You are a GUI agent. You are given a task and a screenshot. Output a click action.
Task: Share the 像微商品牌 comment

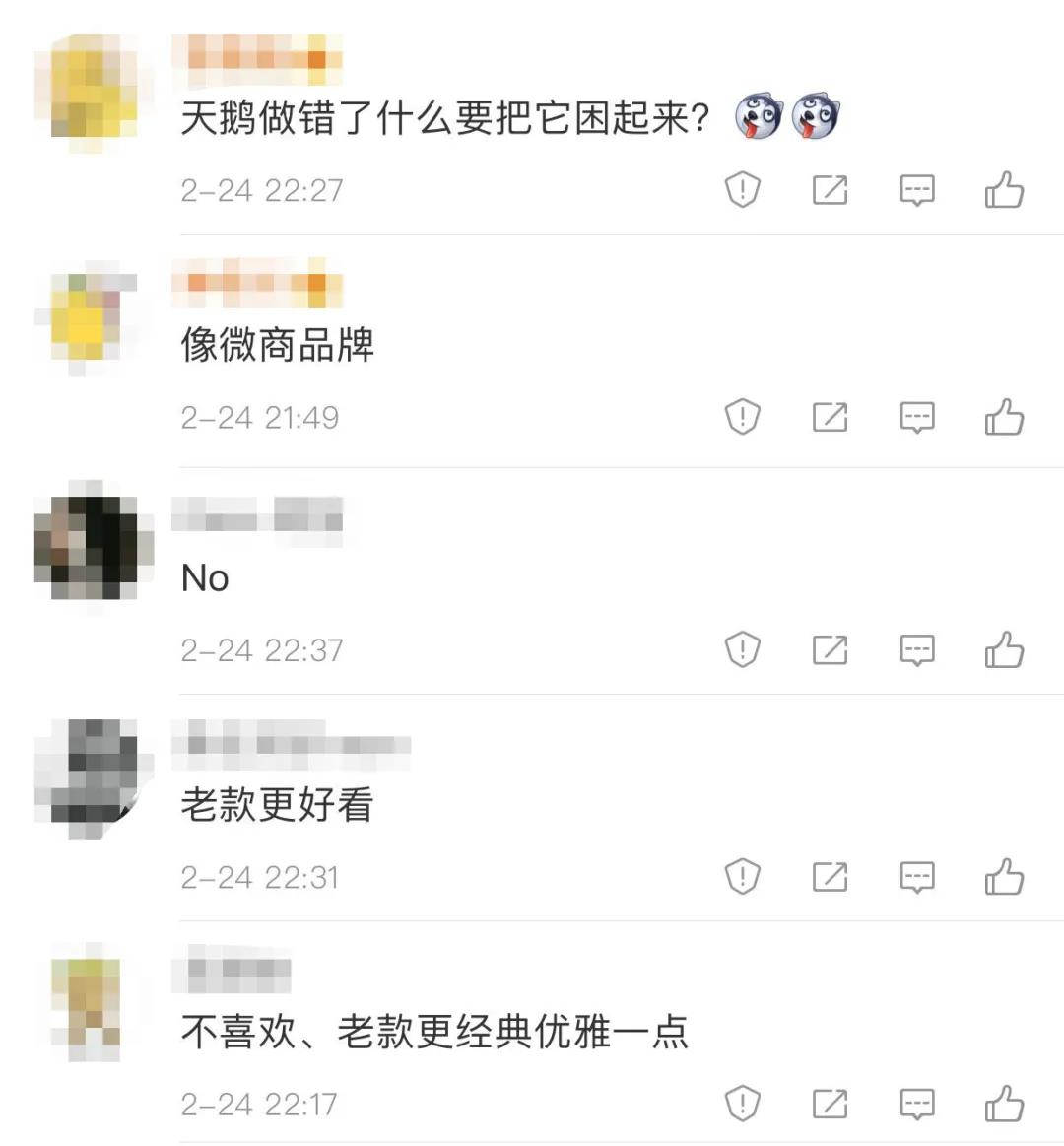pyautogui.click(x=831, y=418)
